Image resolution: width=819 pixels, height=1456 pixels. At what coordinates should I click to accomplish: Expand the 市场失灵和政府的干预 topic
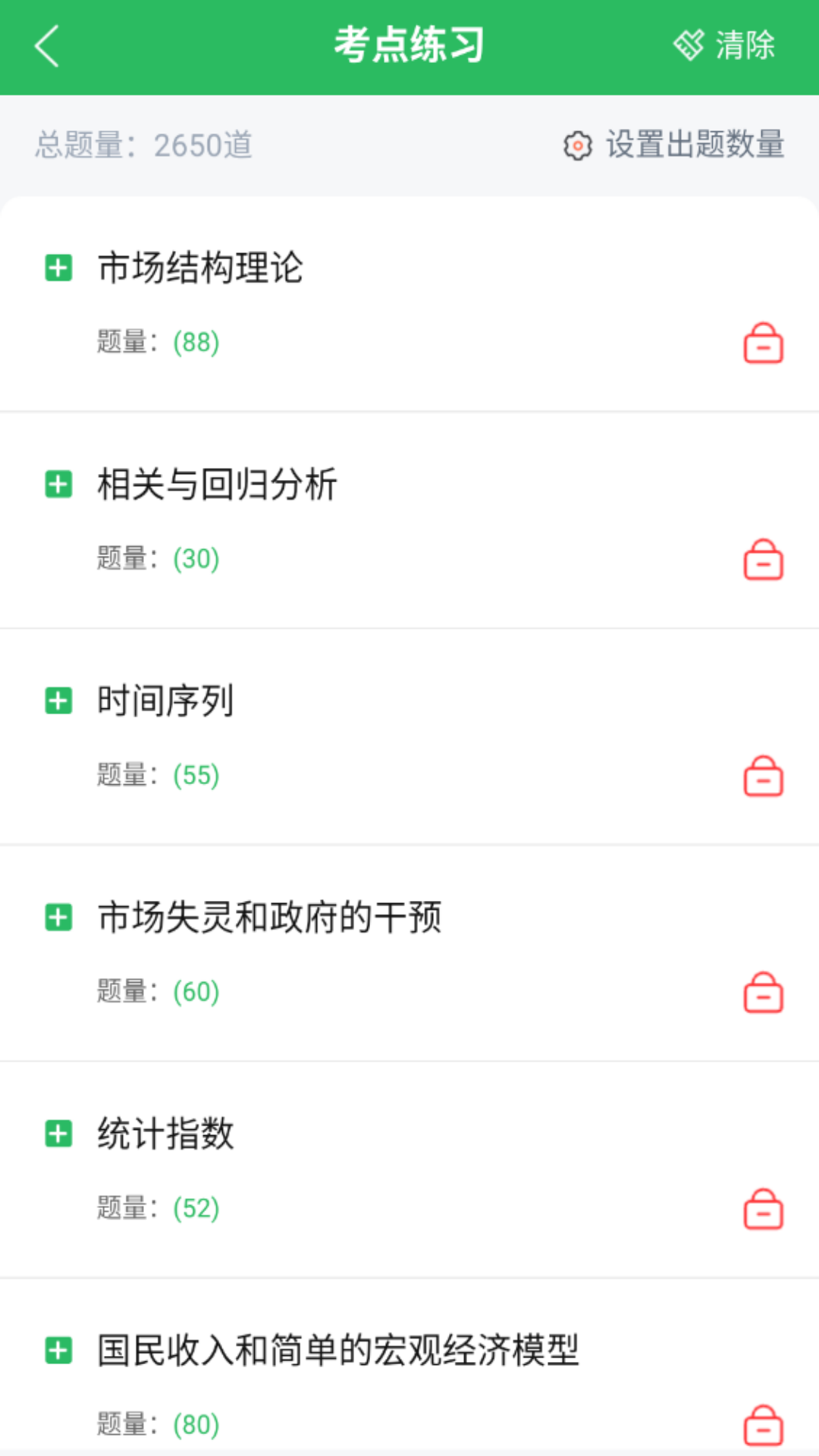click(58, 918)
